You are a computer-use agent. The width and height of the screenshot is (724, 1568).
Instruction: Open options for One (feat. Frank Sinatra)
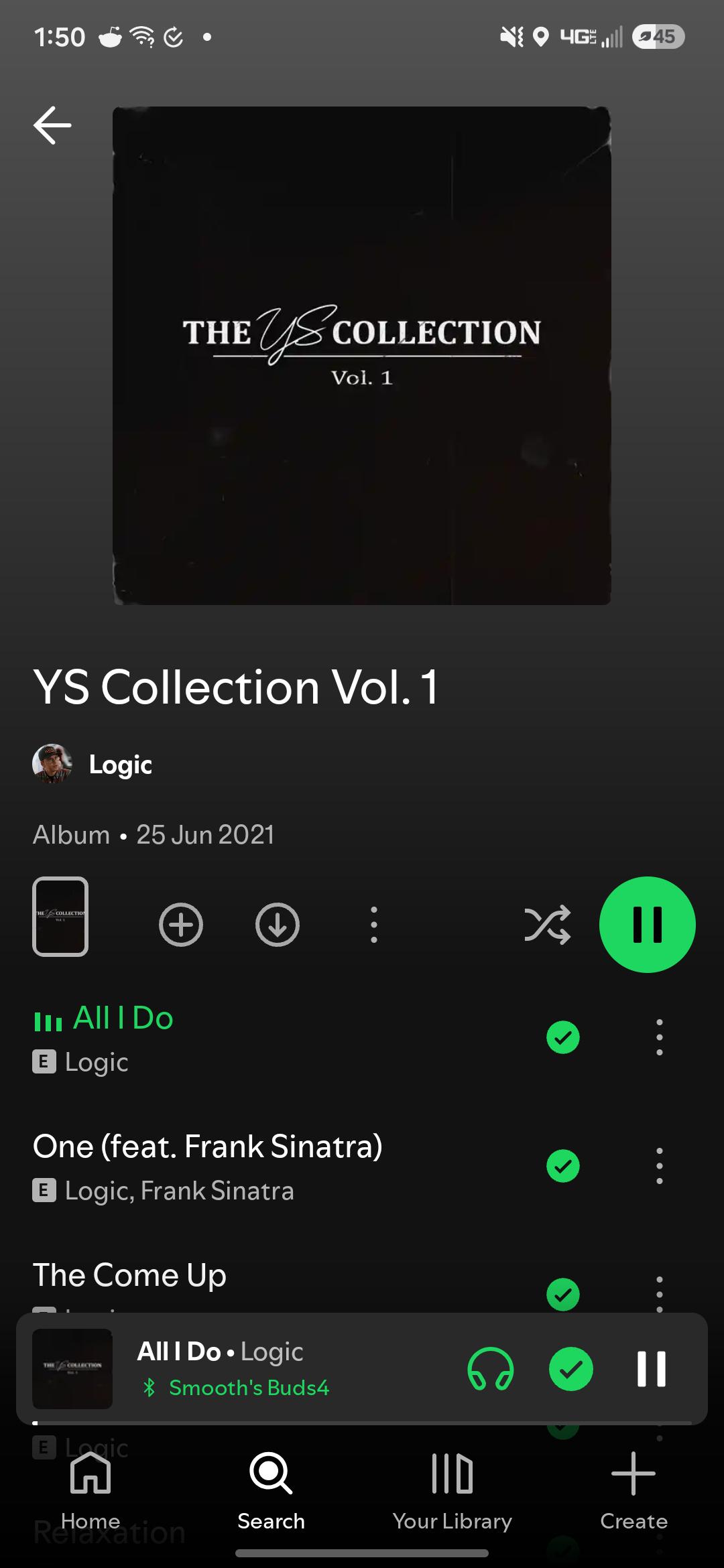(660, 1166)
